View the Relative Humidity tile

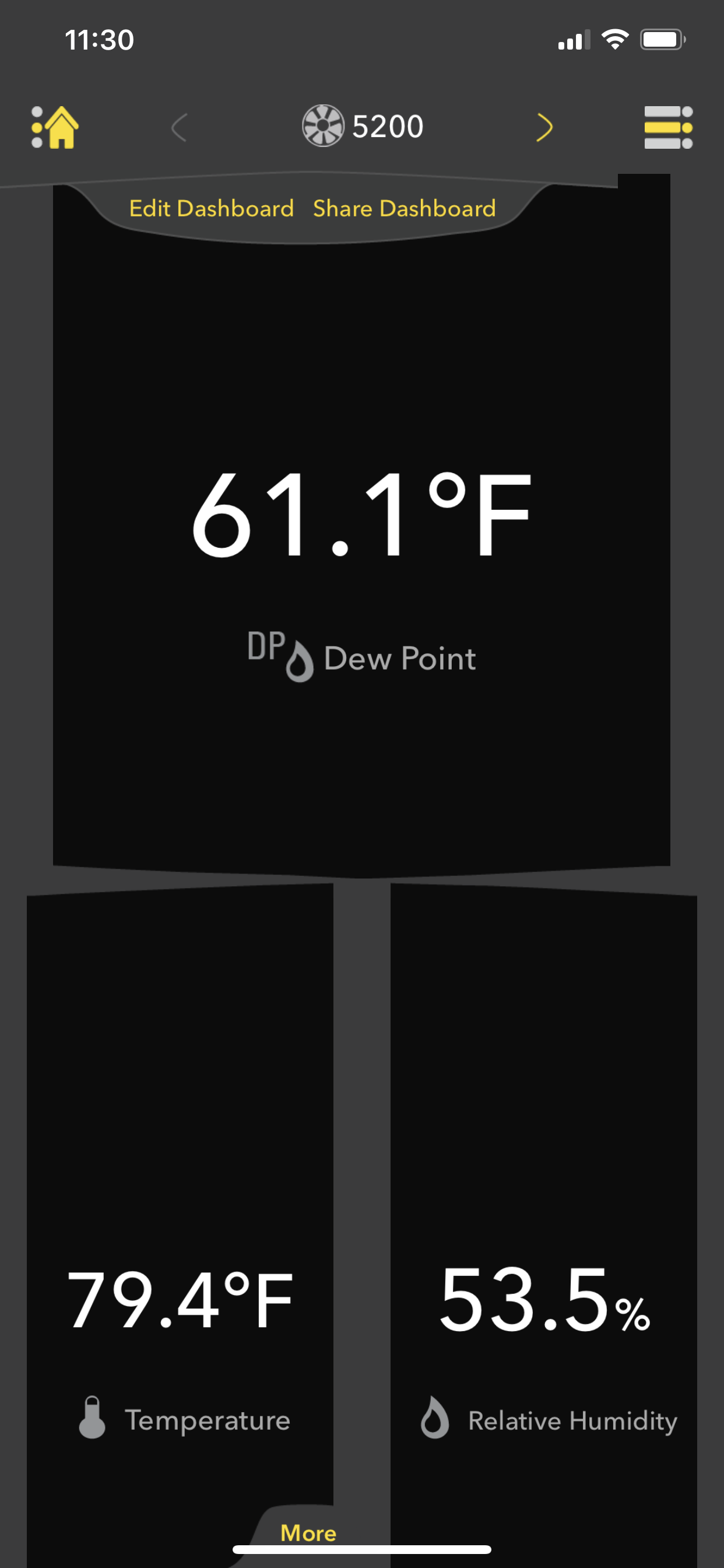click(543, 1217)
